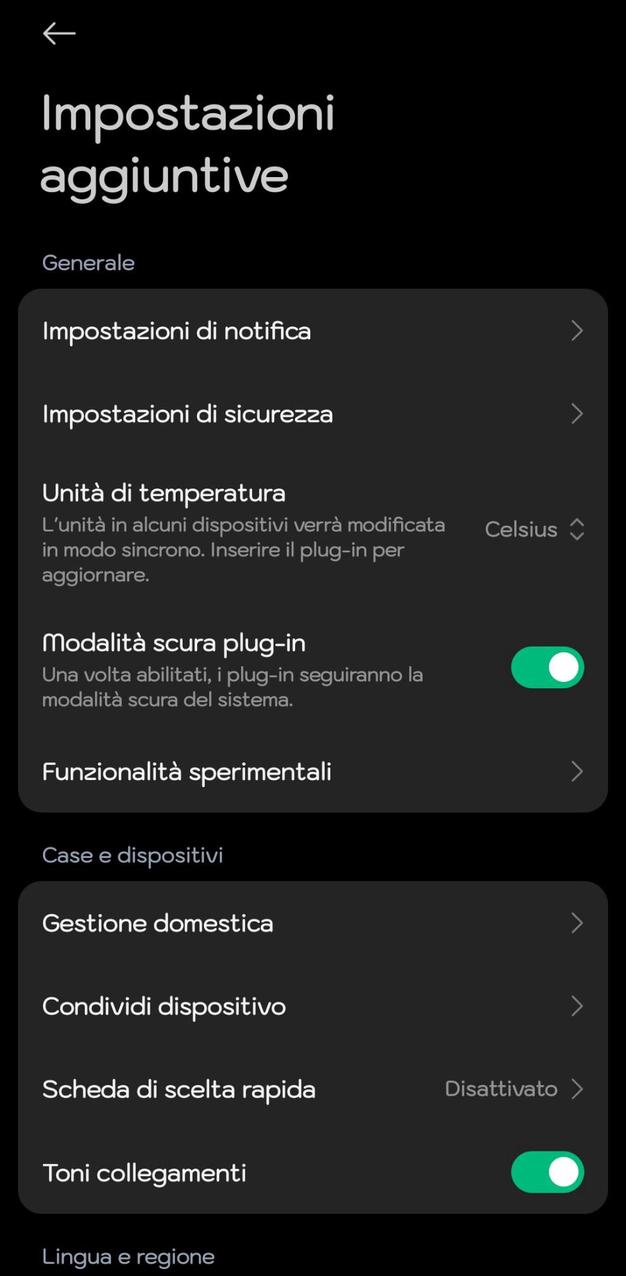The height and width of the screenshot is (1276, 626).
Task: Open Funzionalità sperimentali
Action: 312,772
